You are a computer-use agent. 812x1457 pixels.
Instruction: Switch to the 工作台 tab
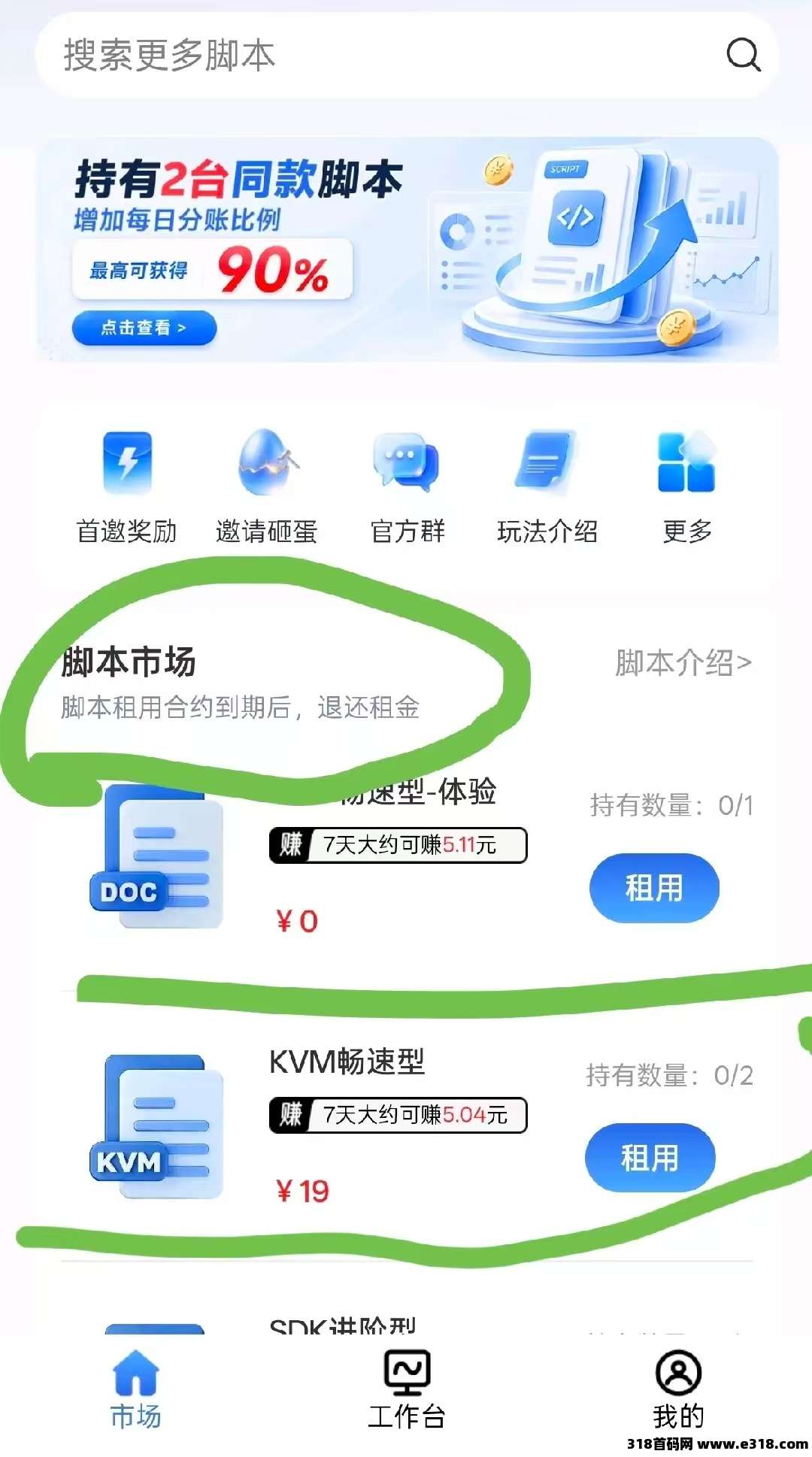406,1390
